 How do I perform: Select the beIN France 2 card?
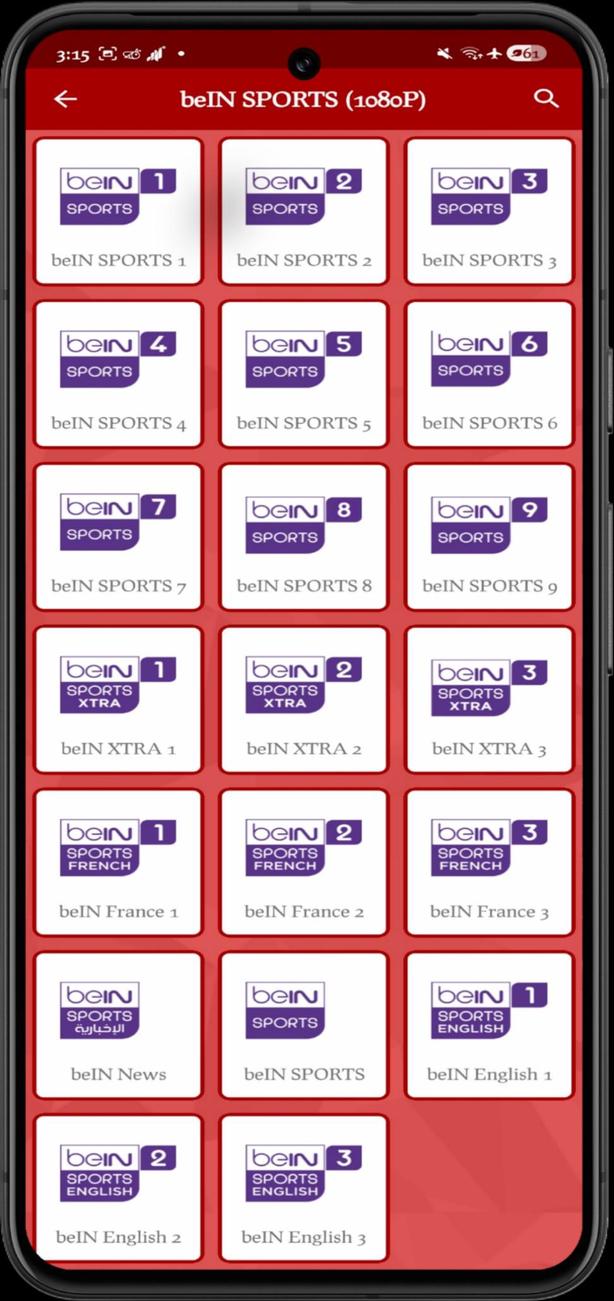pos(303,863)
